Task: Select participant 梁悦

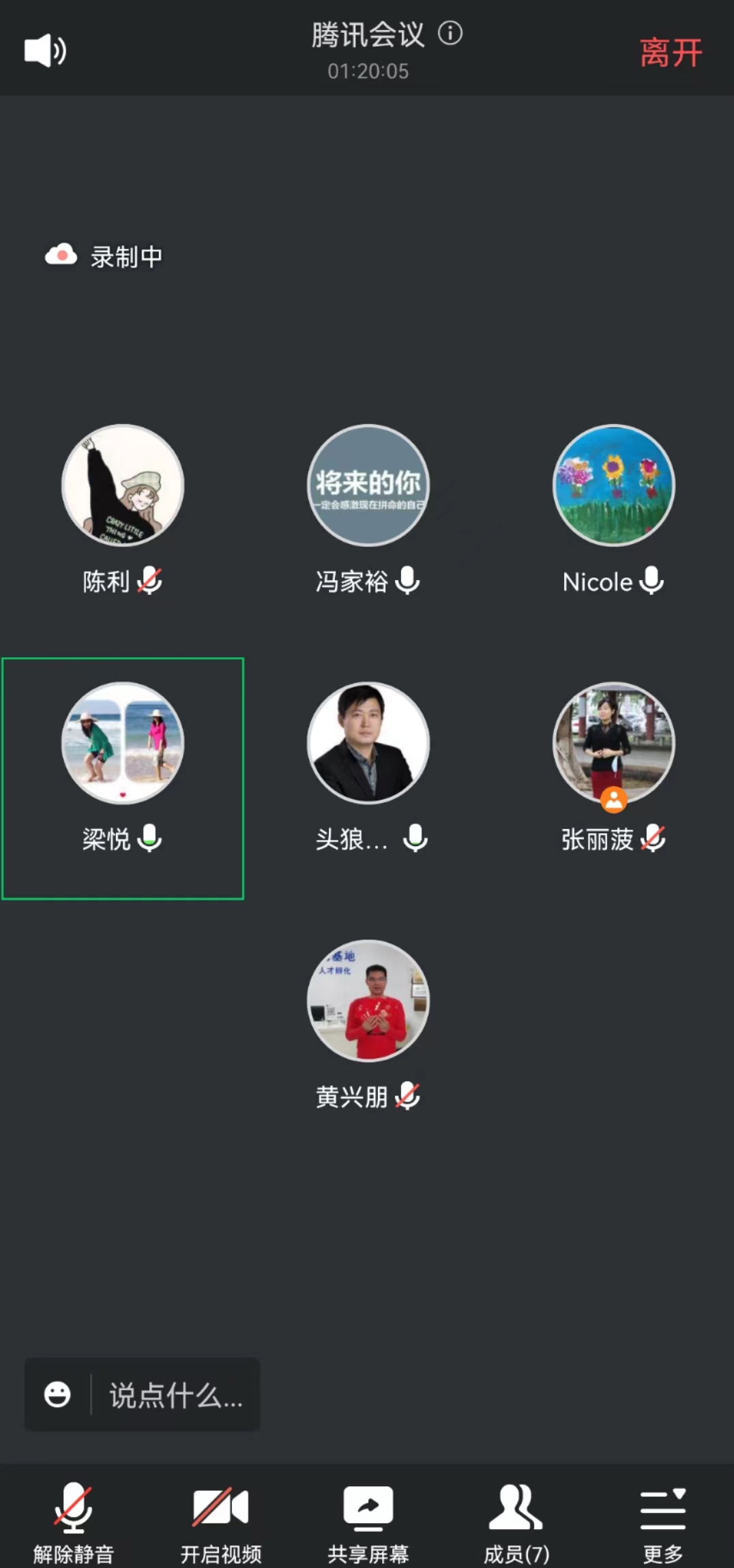Action: click(x=123, y=743)
